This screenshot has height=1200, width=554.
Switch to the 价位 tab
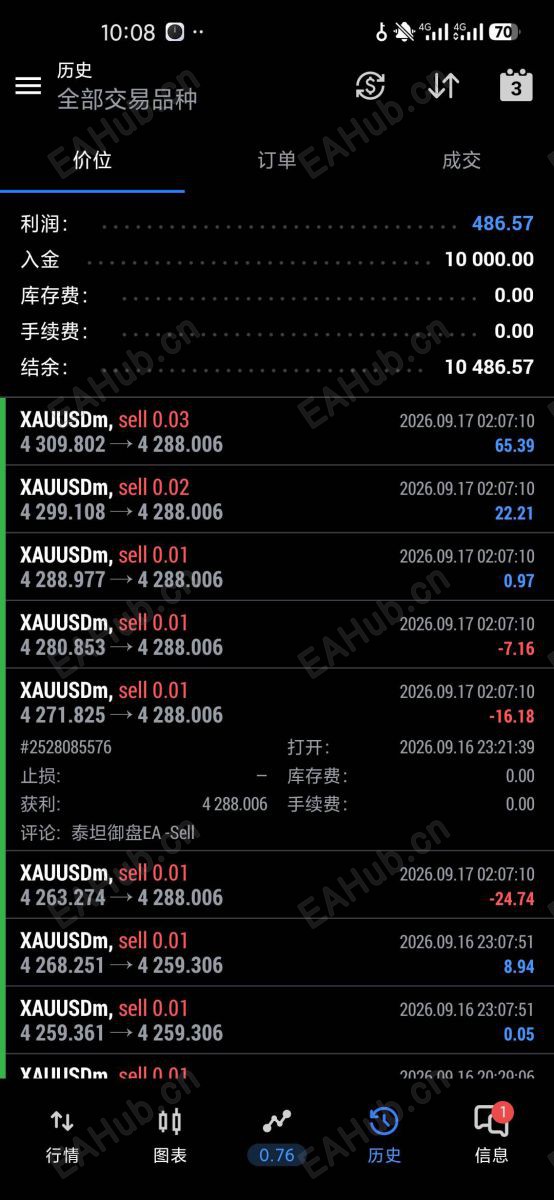(x=92, y=160)
